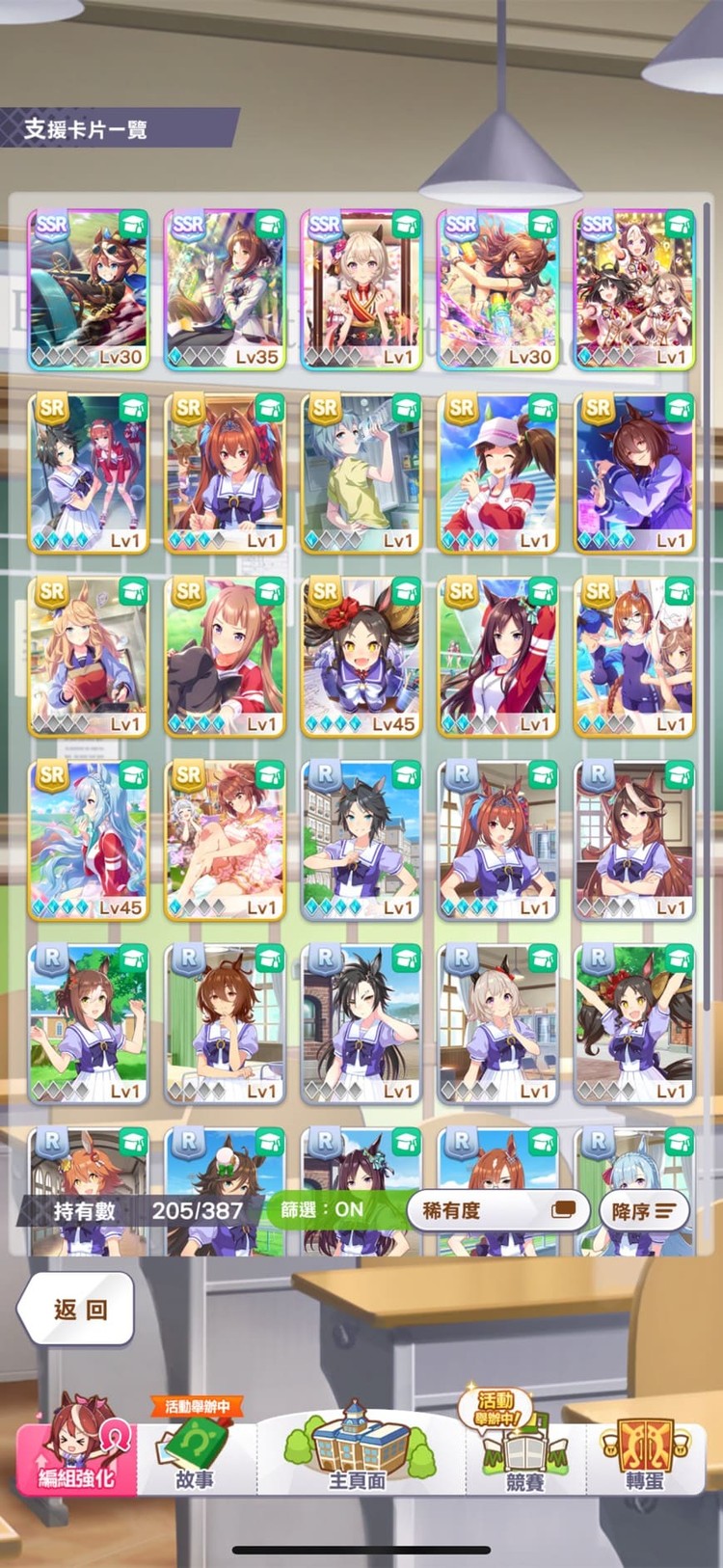Open the SR card with Lv45 and yellow-eyed girl
Image resolution: width=723 pixels, height=1568 pixels.
(361, 657)
